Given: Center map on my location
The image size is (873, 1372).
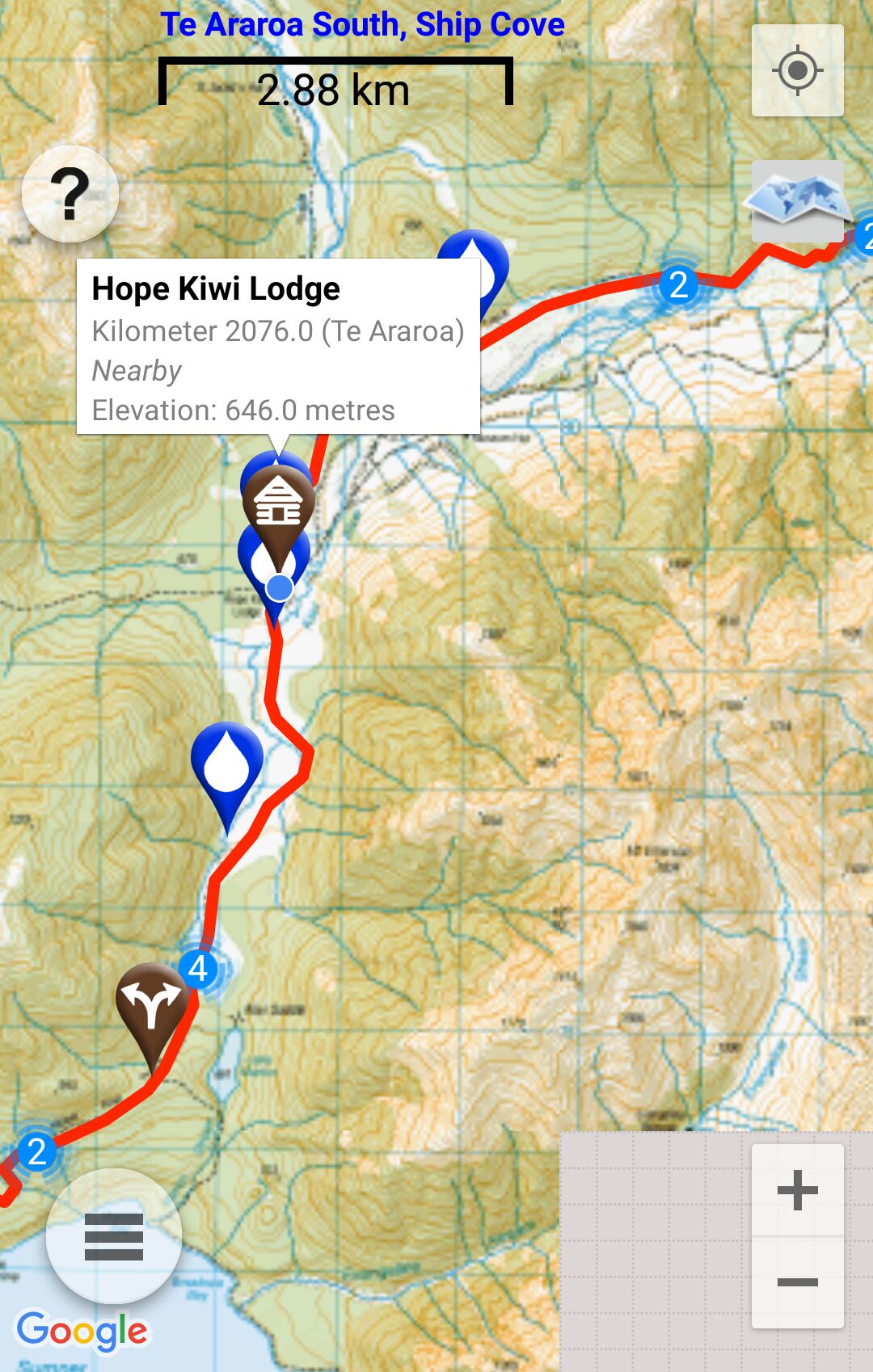Looking at the screenshot, I should (797, 70).
